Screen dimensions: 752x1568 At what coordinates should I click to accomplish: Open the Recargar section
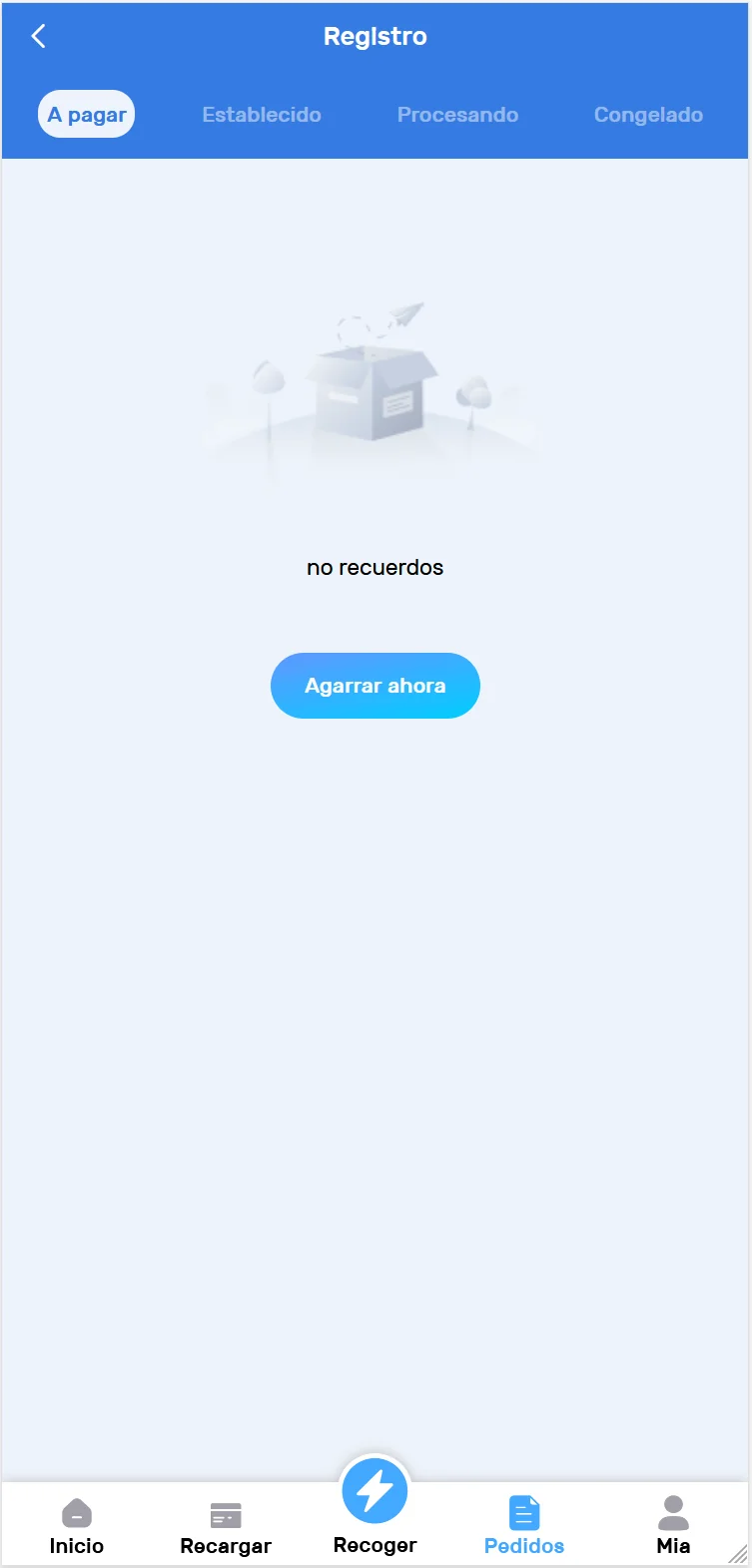point(226,1526)
